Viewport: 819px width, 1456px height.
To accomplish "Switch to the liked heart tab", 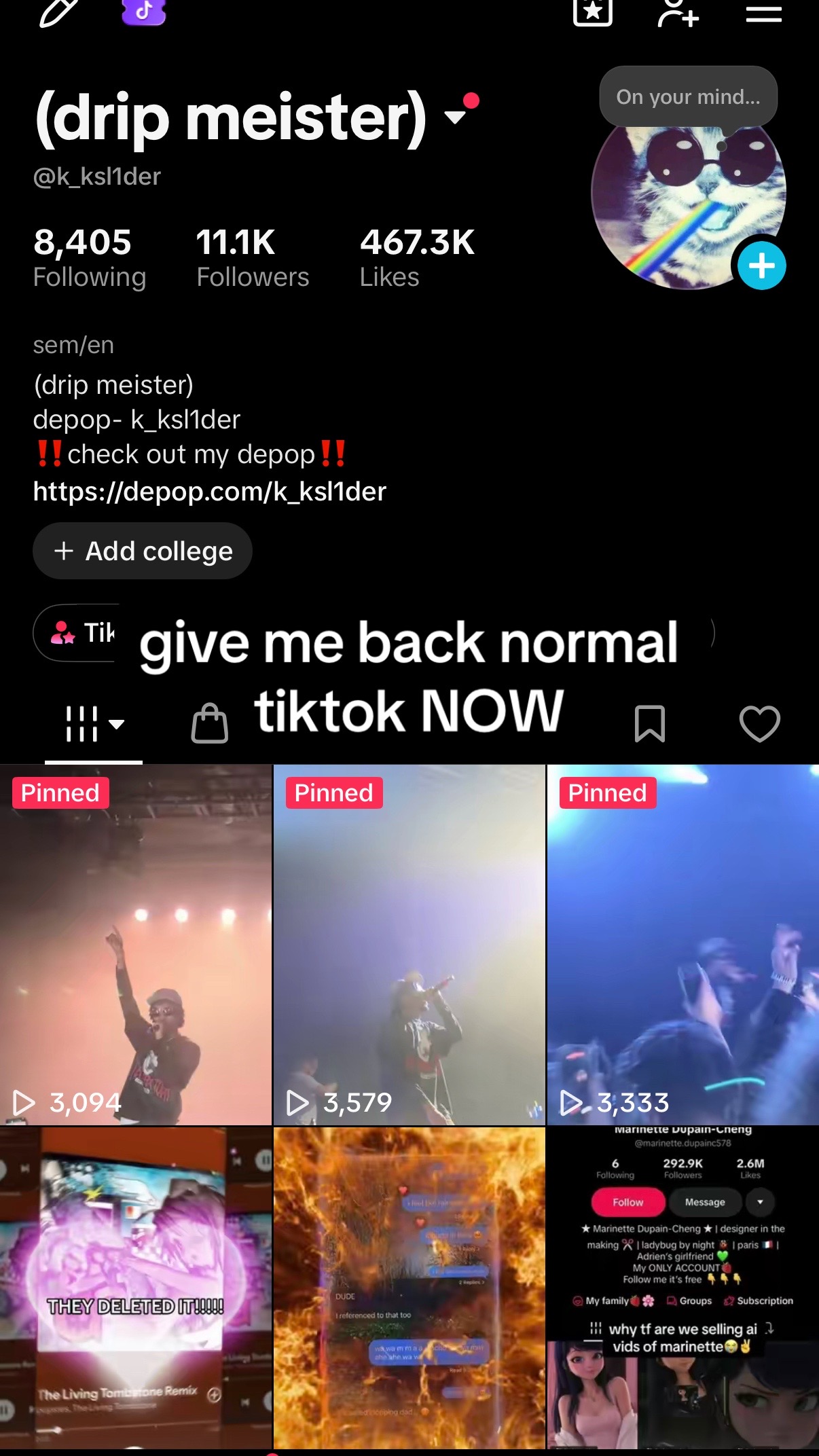I will click(x=759, y=724).
